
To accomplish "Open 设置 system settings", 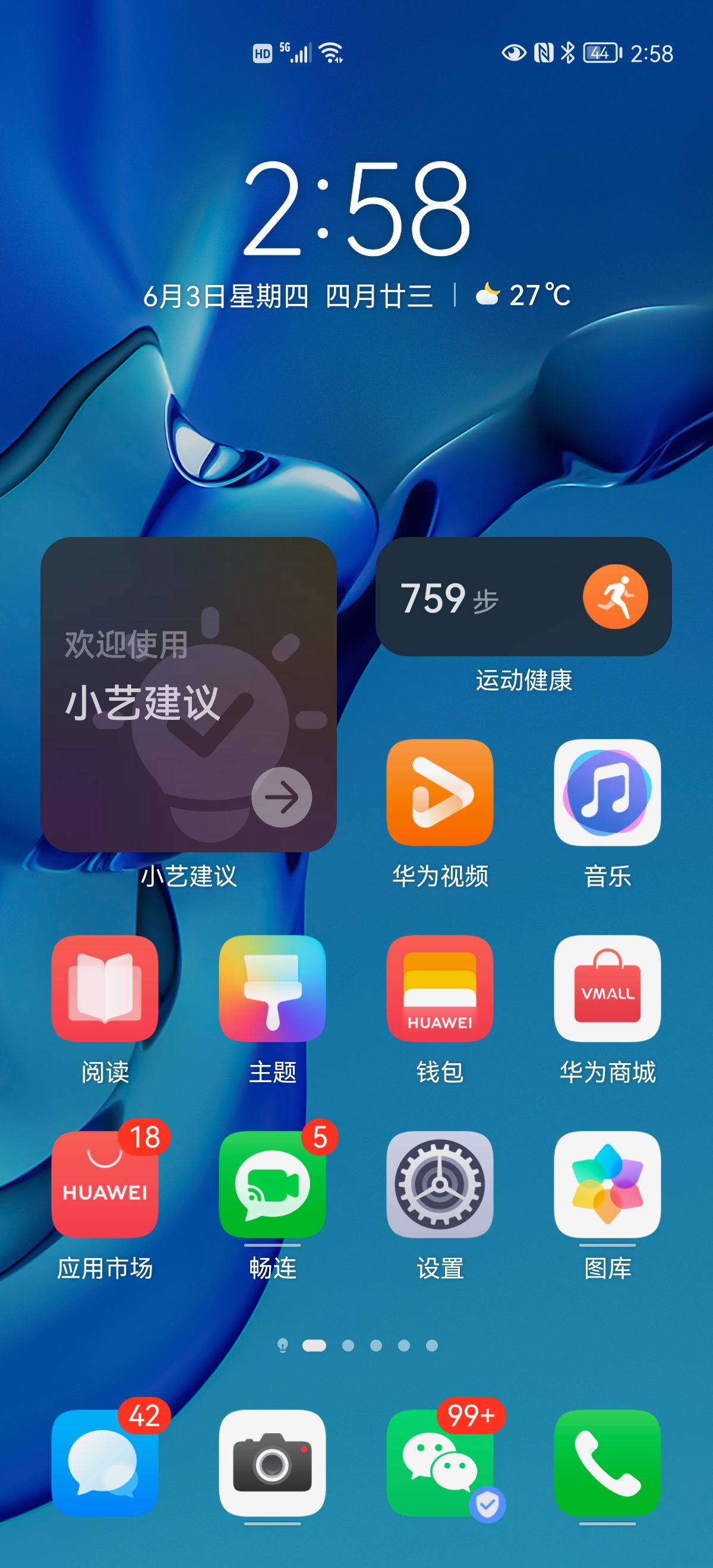I will 440,1184.
